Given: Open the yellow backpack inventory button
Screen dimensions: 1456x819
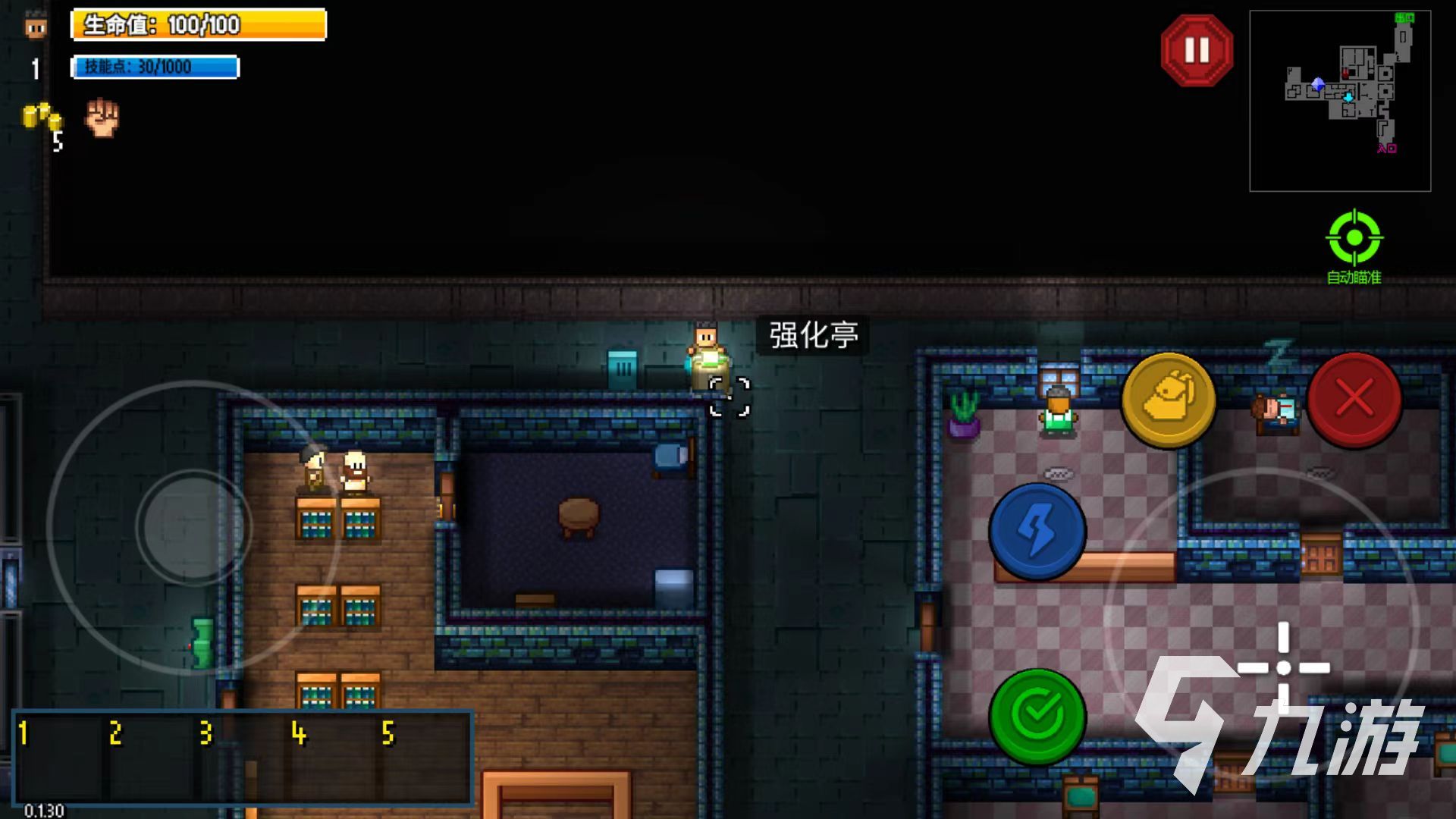Looking at the screenshot, I should [1169, 400].
